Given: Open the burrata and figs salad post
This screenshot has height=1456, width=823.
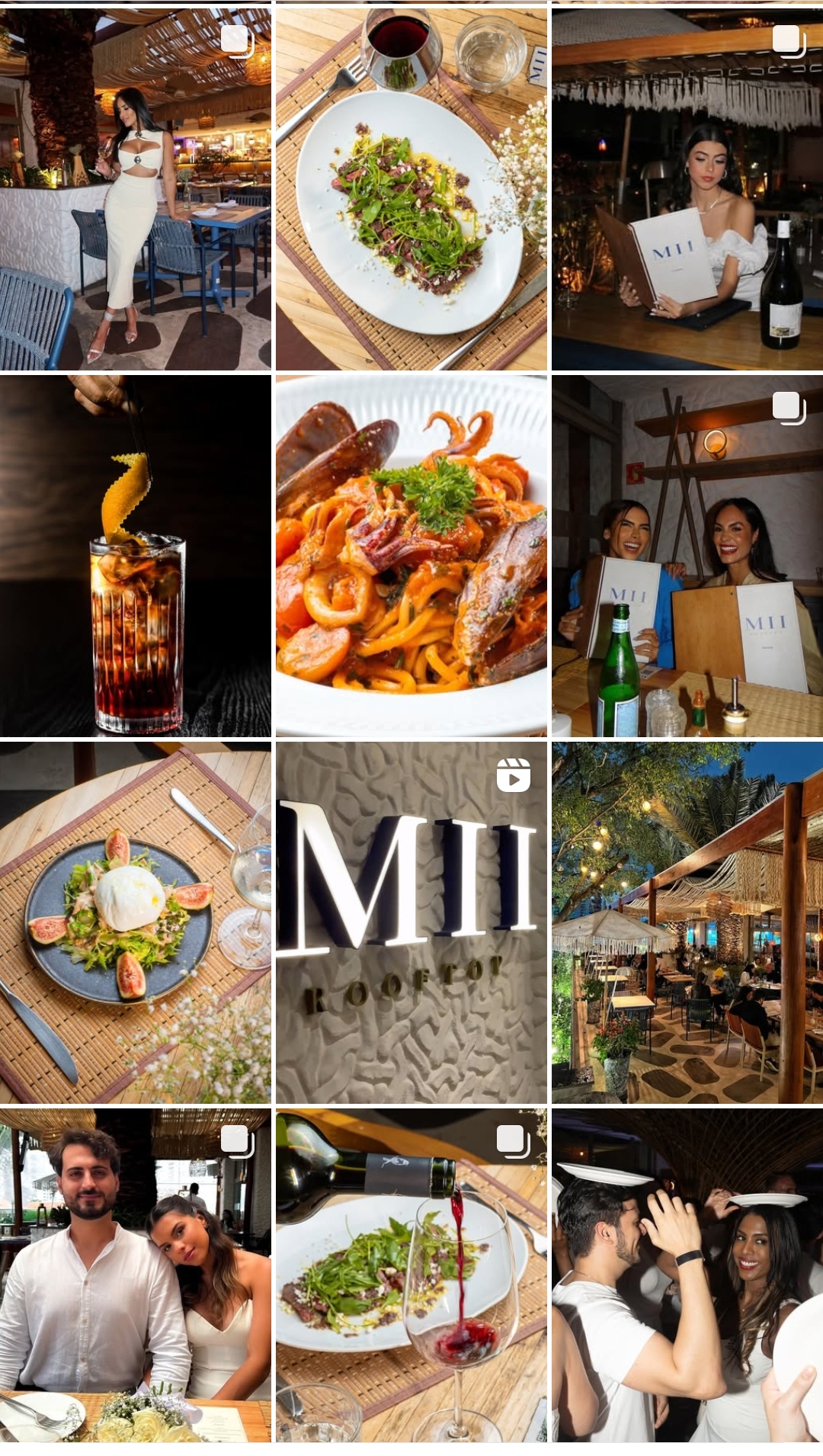Looking at the screenshot, I should (x=135, y=922).
